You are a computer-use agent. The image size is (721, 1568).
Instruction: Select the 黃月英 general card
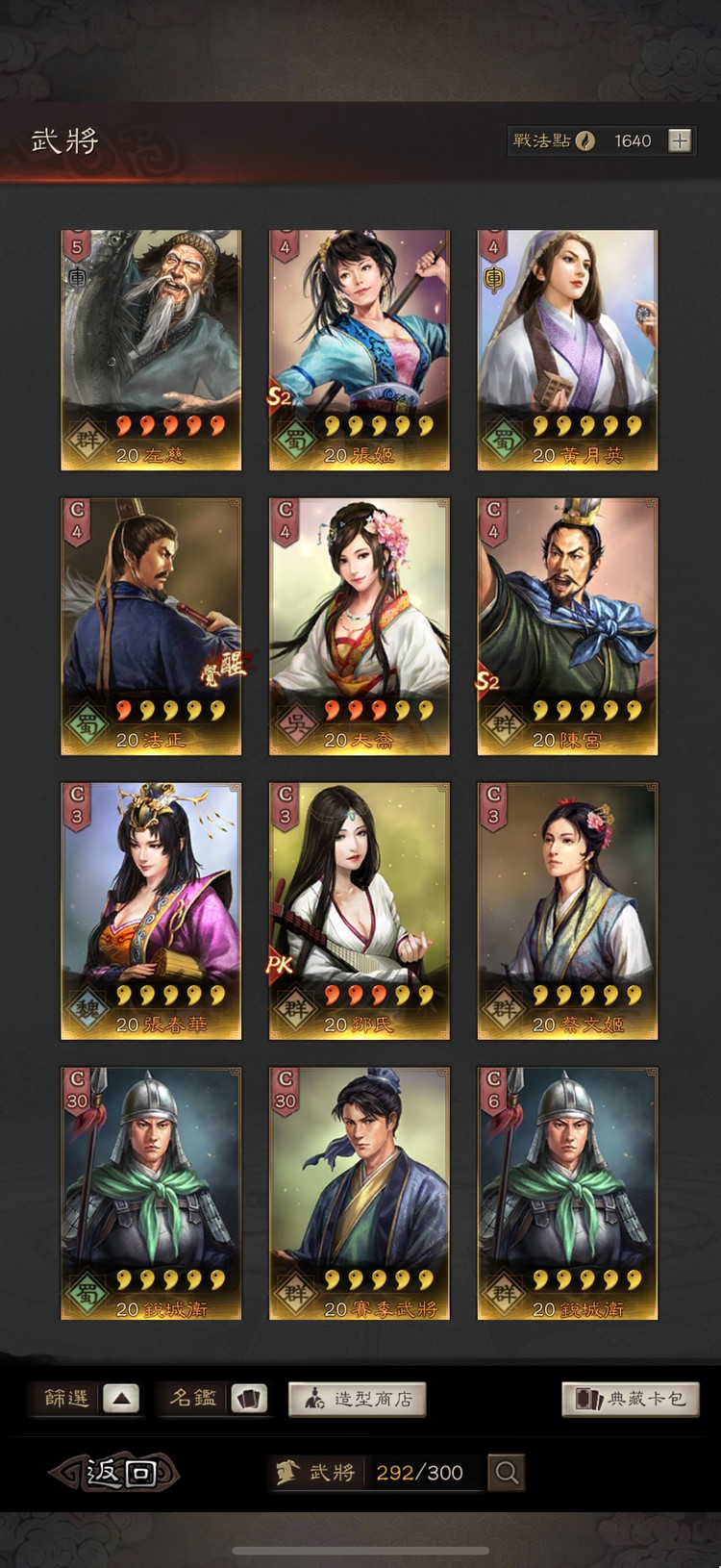pyautogui.click(x=567, y=349)
